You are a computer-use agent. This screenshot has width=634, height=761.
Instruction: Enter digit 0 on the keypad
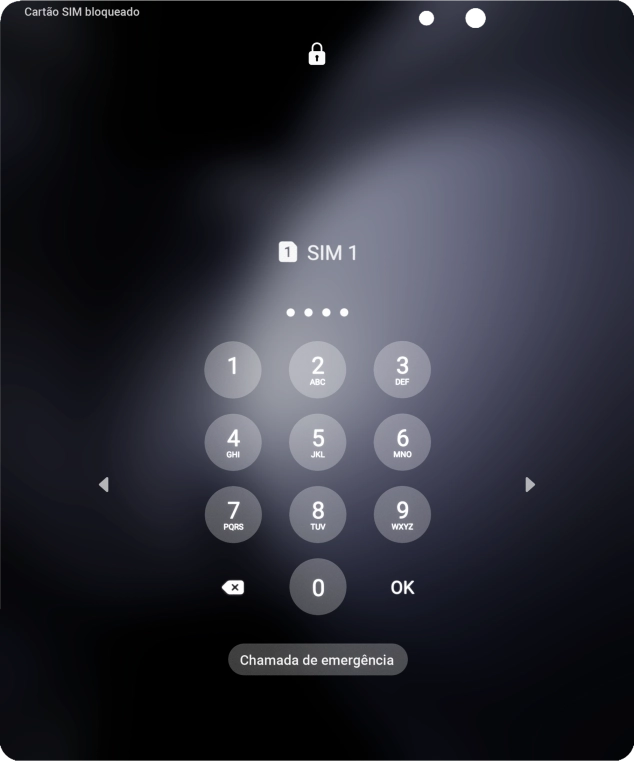(318, 587)
